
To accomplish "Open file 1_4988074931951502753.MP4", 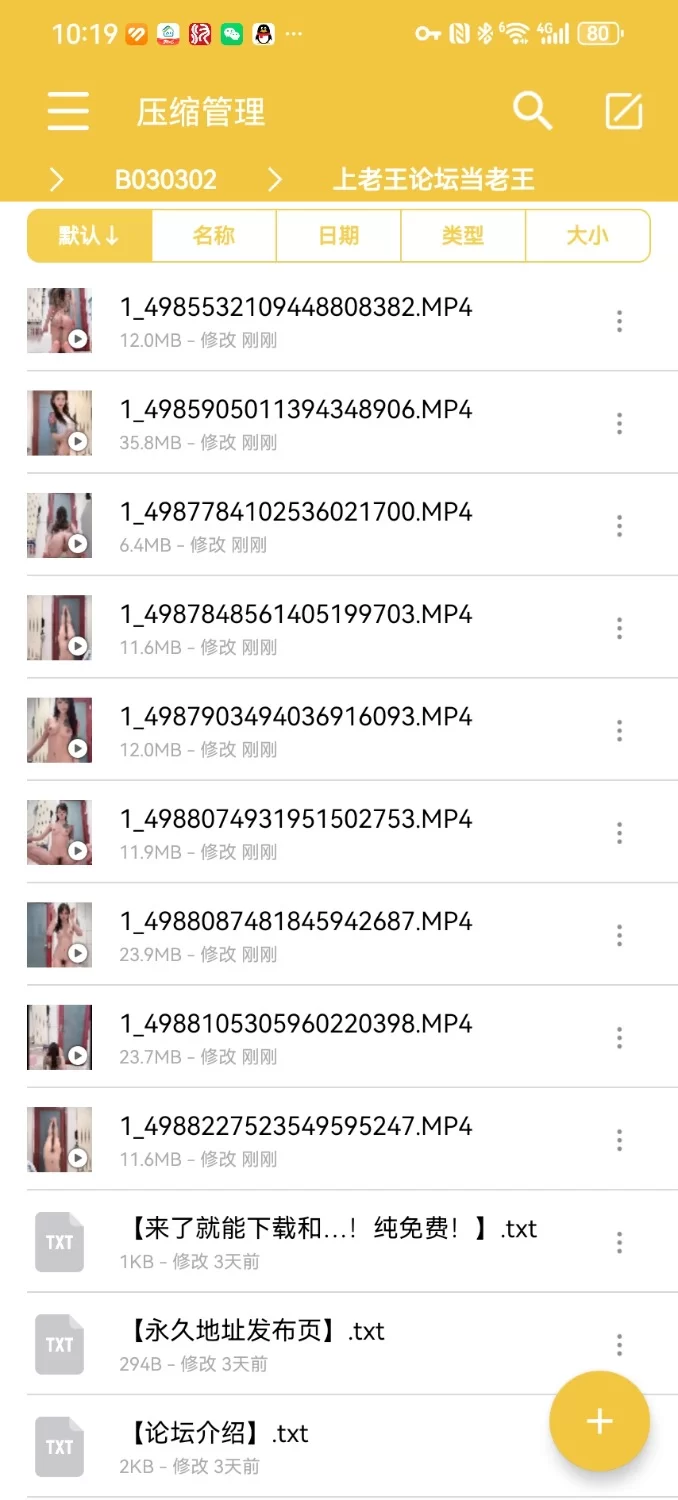I will point(296,832).
